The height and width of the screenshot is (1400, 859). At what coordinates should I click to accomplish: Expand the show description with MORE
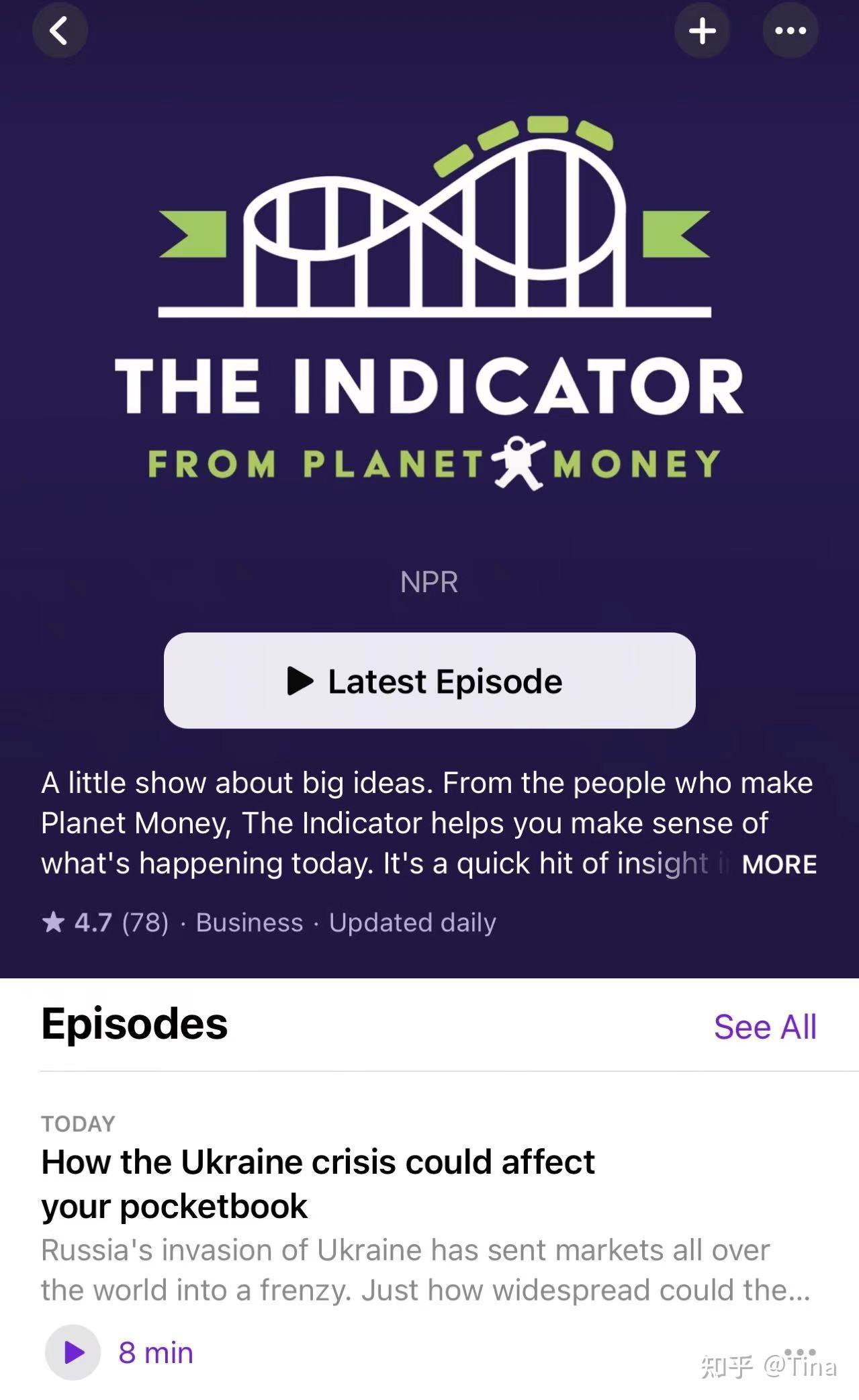coord(778,864)
